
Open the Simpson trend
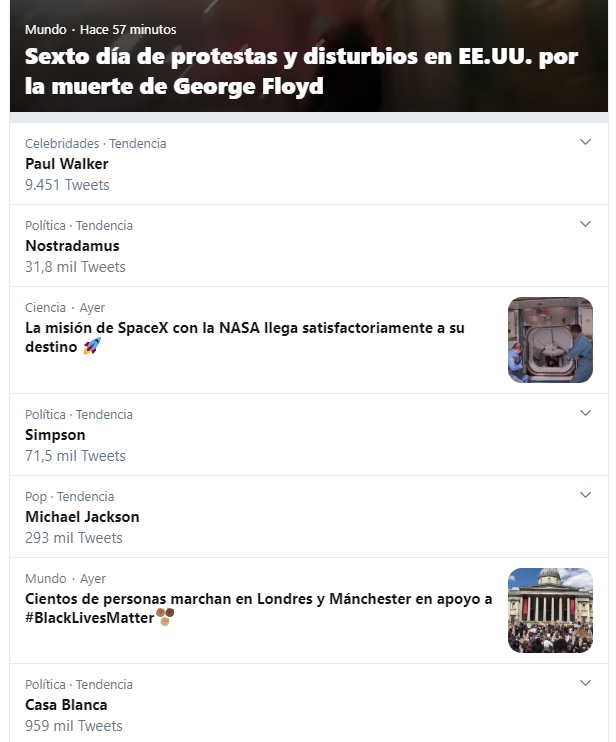tap(55, 435)
